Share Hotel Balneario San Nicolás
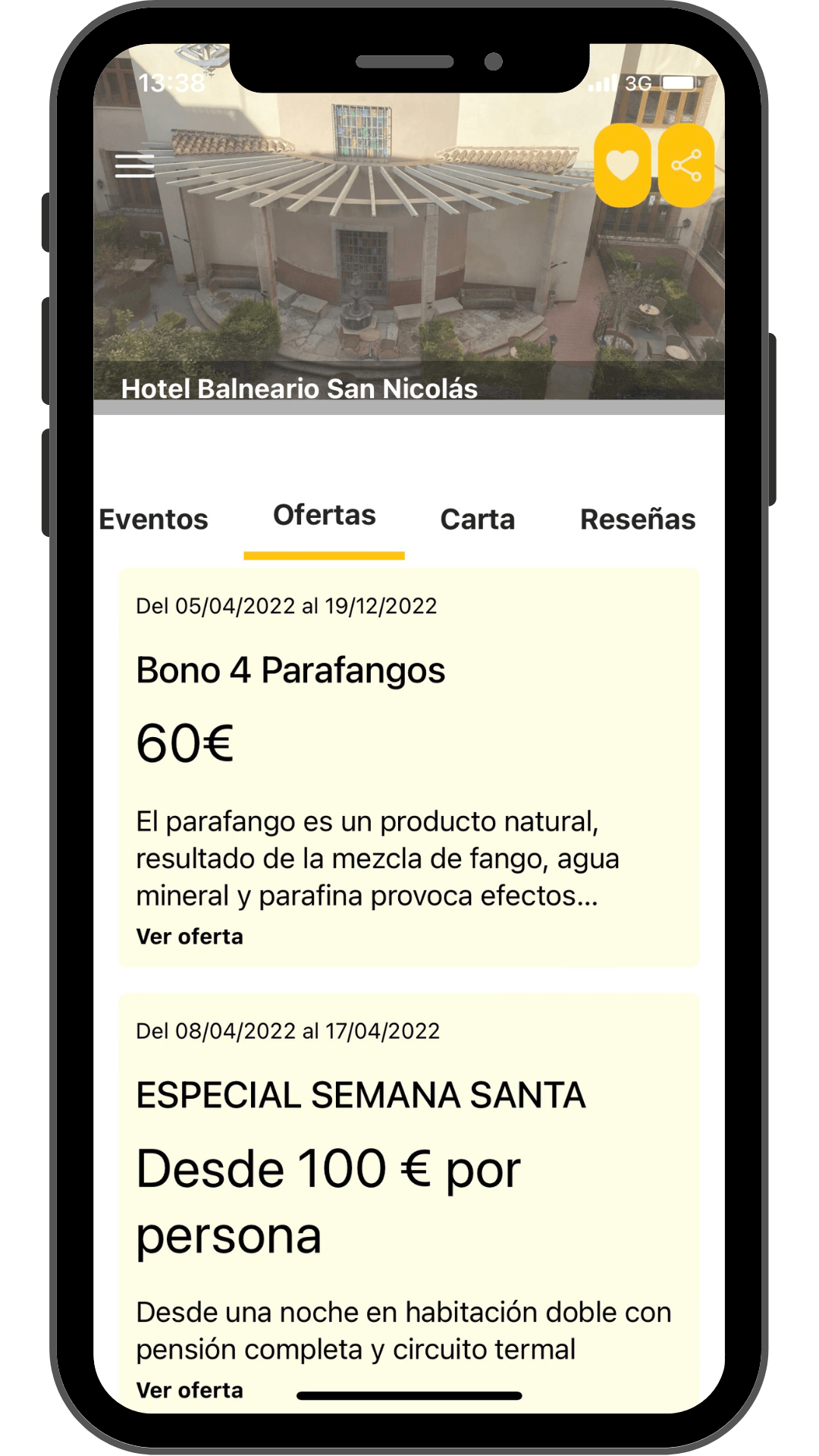 [x=686, y=165]
